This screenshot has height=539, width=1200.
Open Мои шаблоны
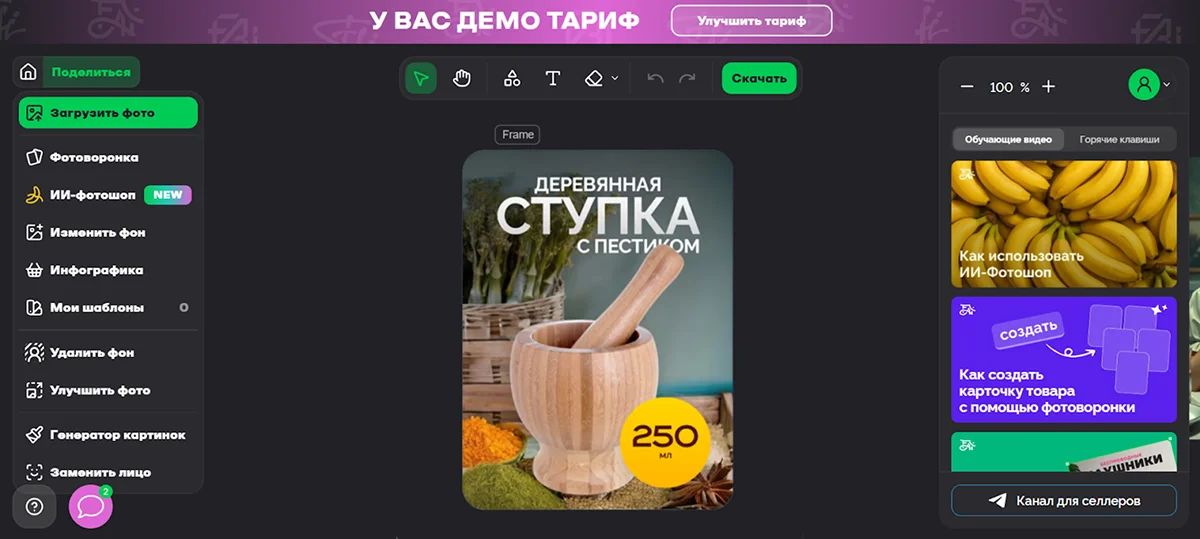pos(96,308)
